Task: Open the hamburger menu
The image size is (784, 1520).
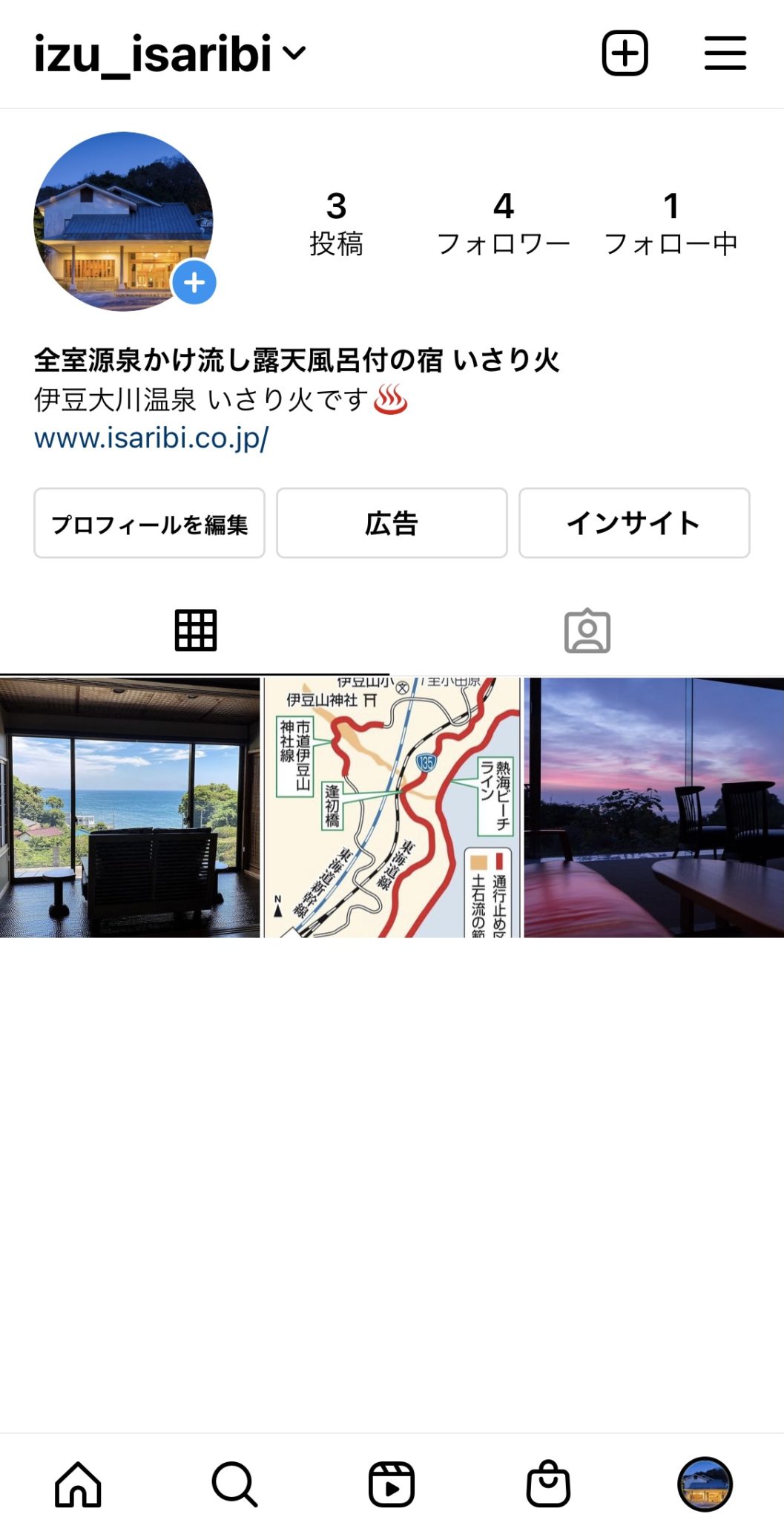Action: click(725, 53)
